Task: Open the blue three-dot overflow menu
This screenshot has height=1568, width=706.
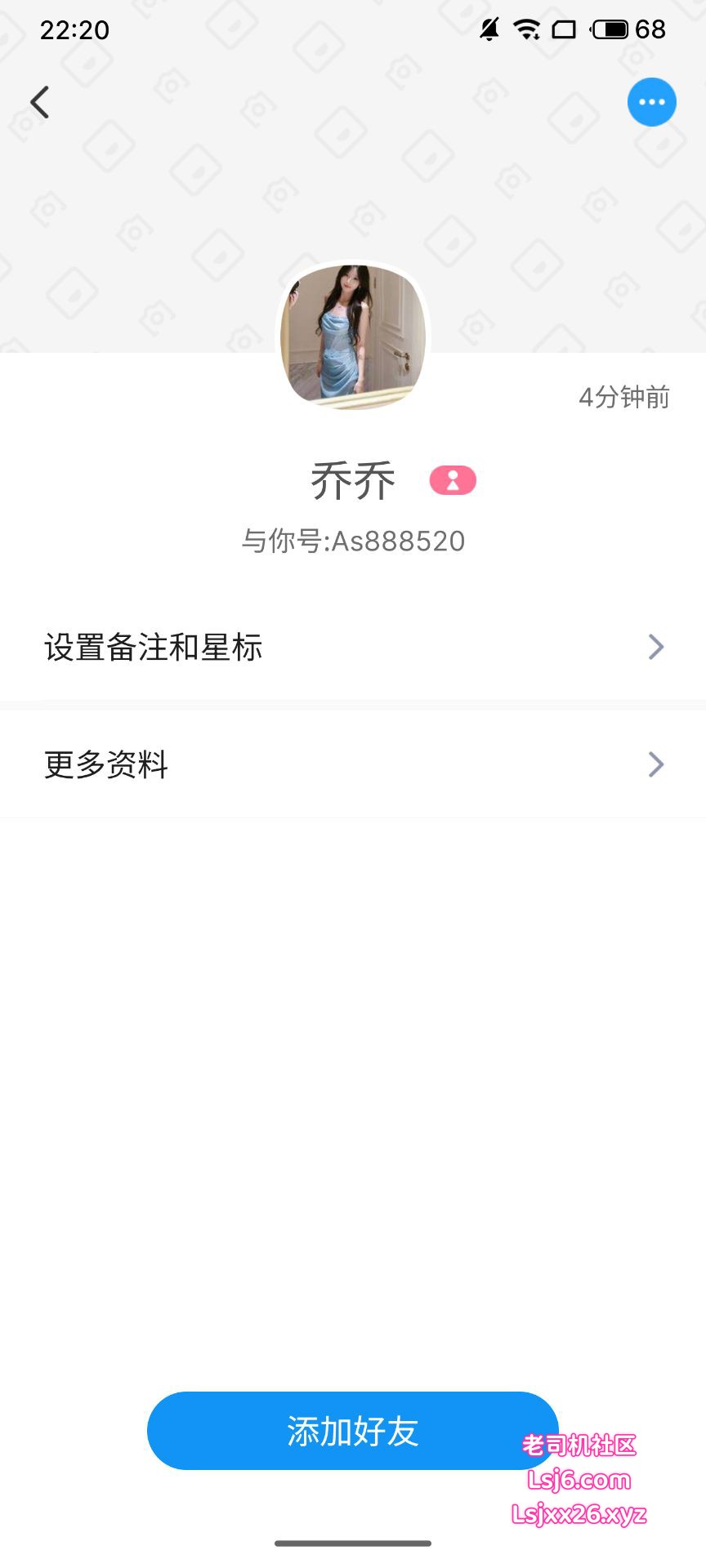Action: (651, 103)
